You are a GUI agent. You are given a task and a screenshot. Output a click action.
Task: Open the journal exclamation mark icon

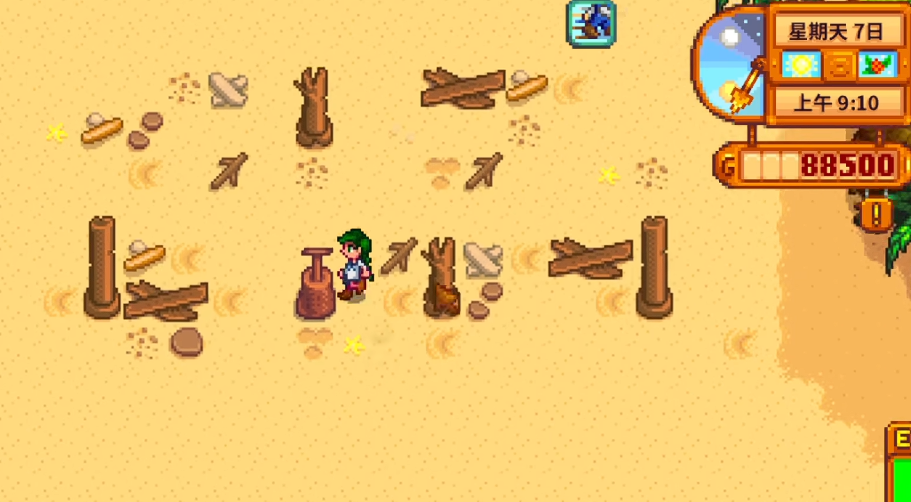[876, 212]
